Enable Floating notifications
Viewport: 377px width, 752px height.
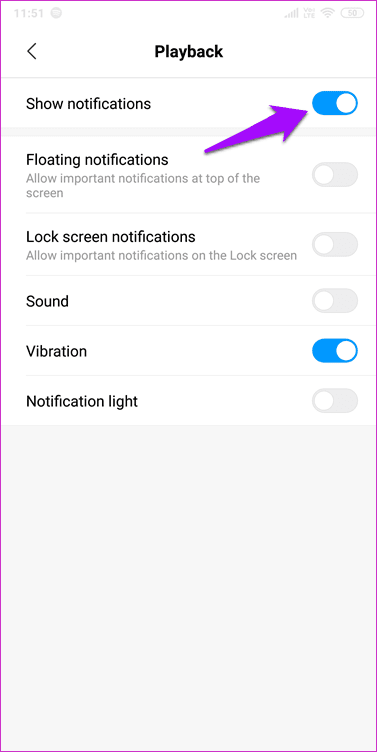[x=335, y=175]
